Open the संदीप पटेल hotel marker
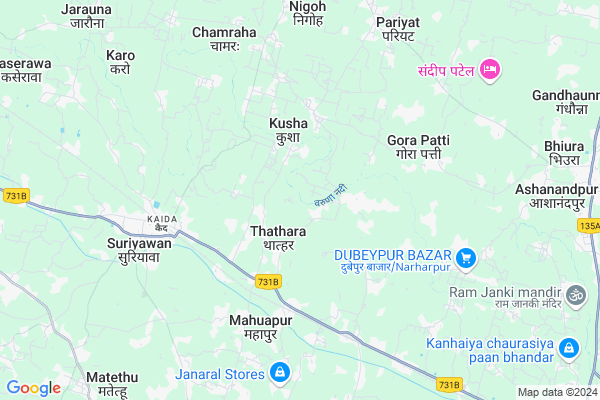The width and height of the screenshot is (600, 400). coord(490,70)
